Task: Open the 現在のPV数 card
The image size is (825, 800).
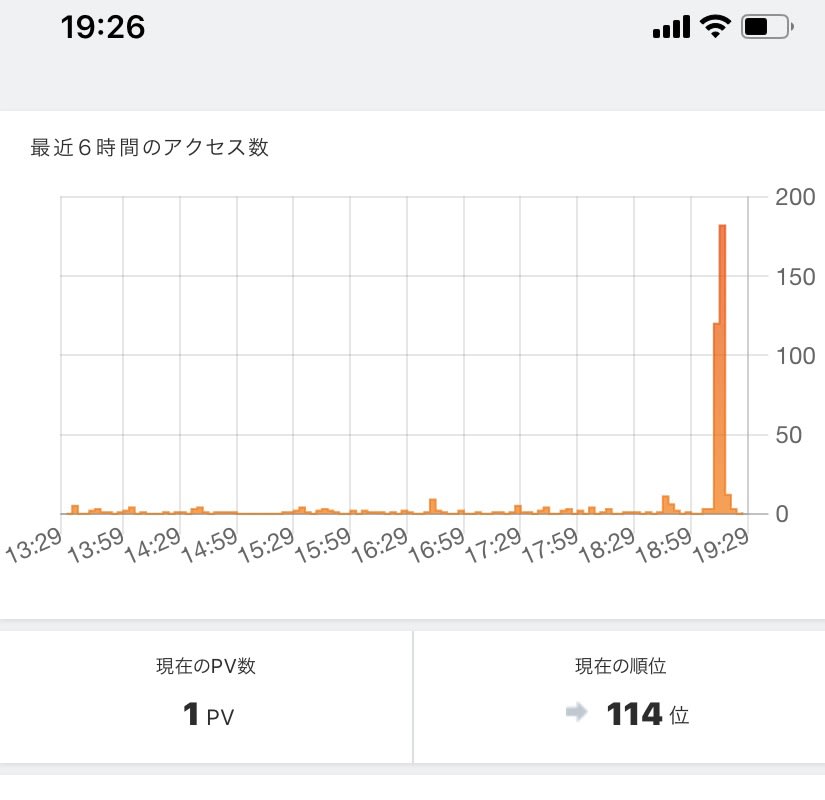Action: pyautogui.click(x=206, y=696)
